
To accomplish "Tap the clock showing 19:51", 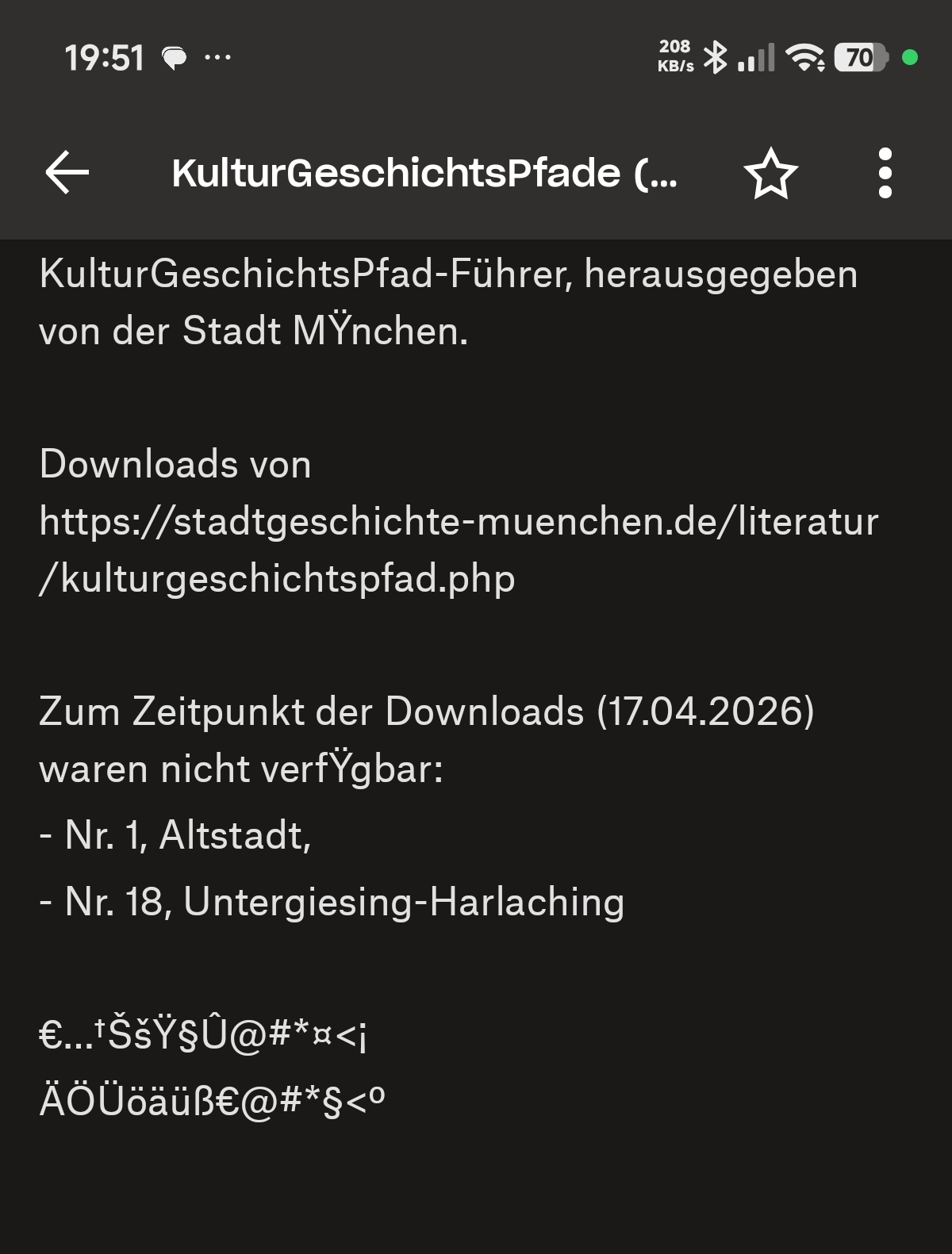I will 105,56.
